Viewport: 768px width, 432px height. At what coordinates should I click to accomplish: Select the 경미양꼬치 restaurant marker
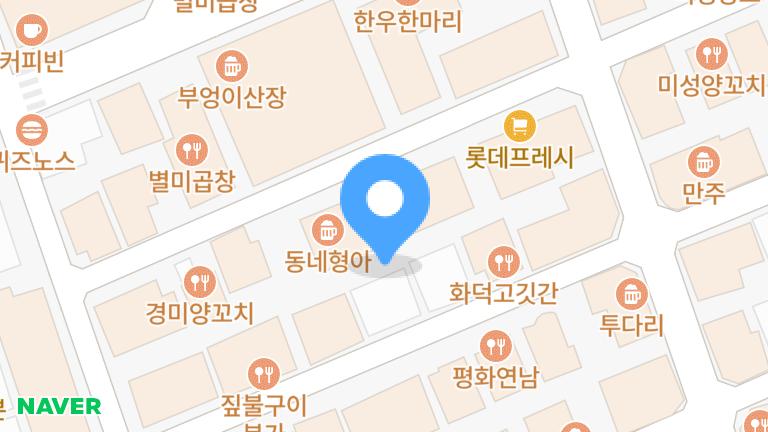pyautogui.click(x=200, y=281)
